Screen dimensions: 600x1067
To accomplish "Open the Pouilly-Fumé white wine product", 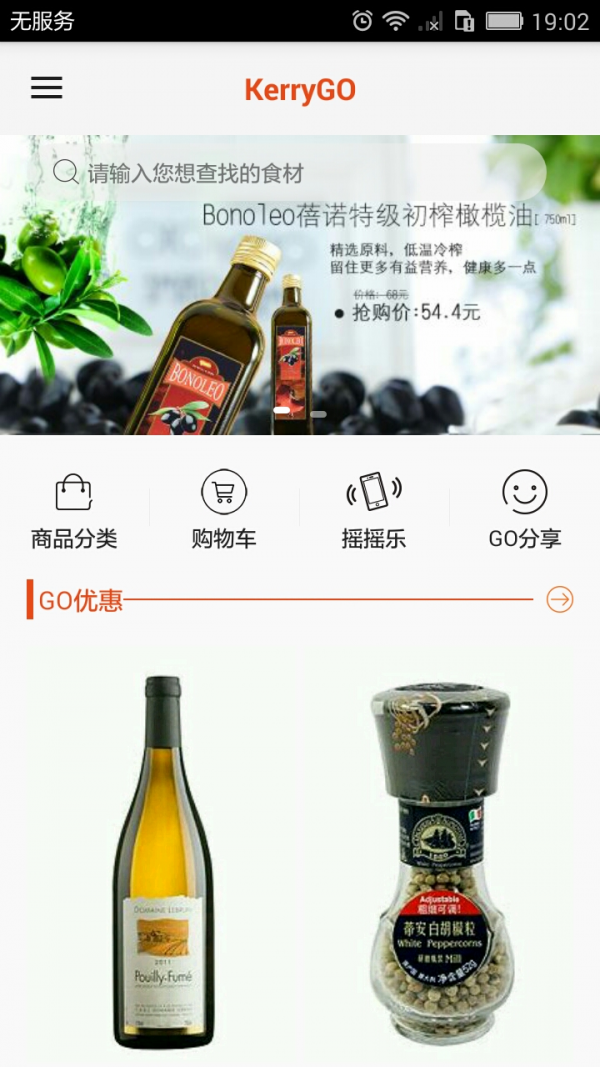I will point(163,860).
